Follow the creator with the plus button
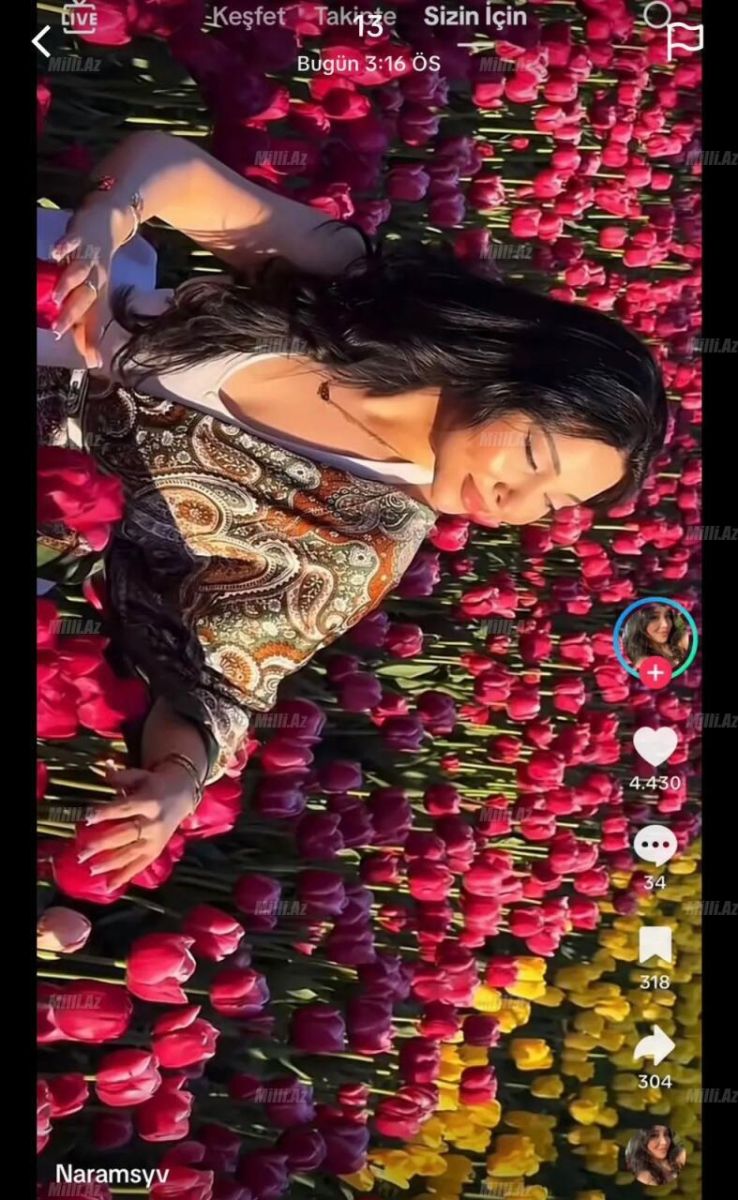The height and width of the screenshot is (1200, 738). 654,672
